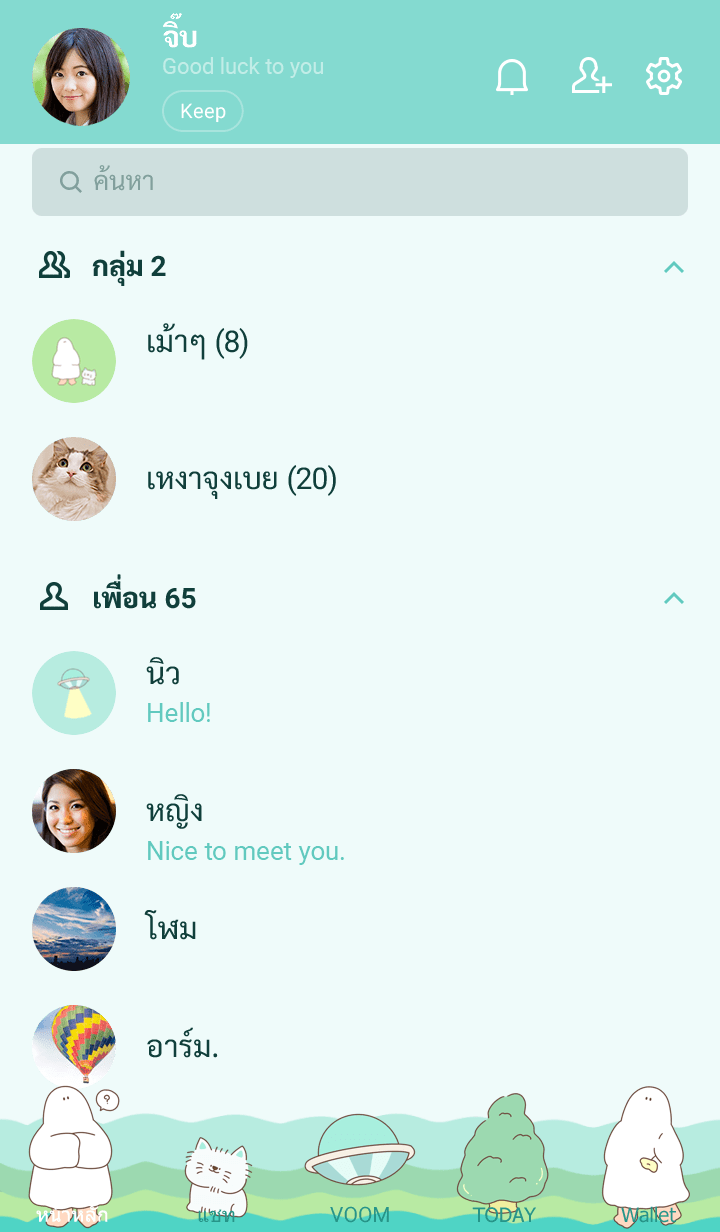
Task: Tap the ค้นหา search field
Action: coord(360,182)
